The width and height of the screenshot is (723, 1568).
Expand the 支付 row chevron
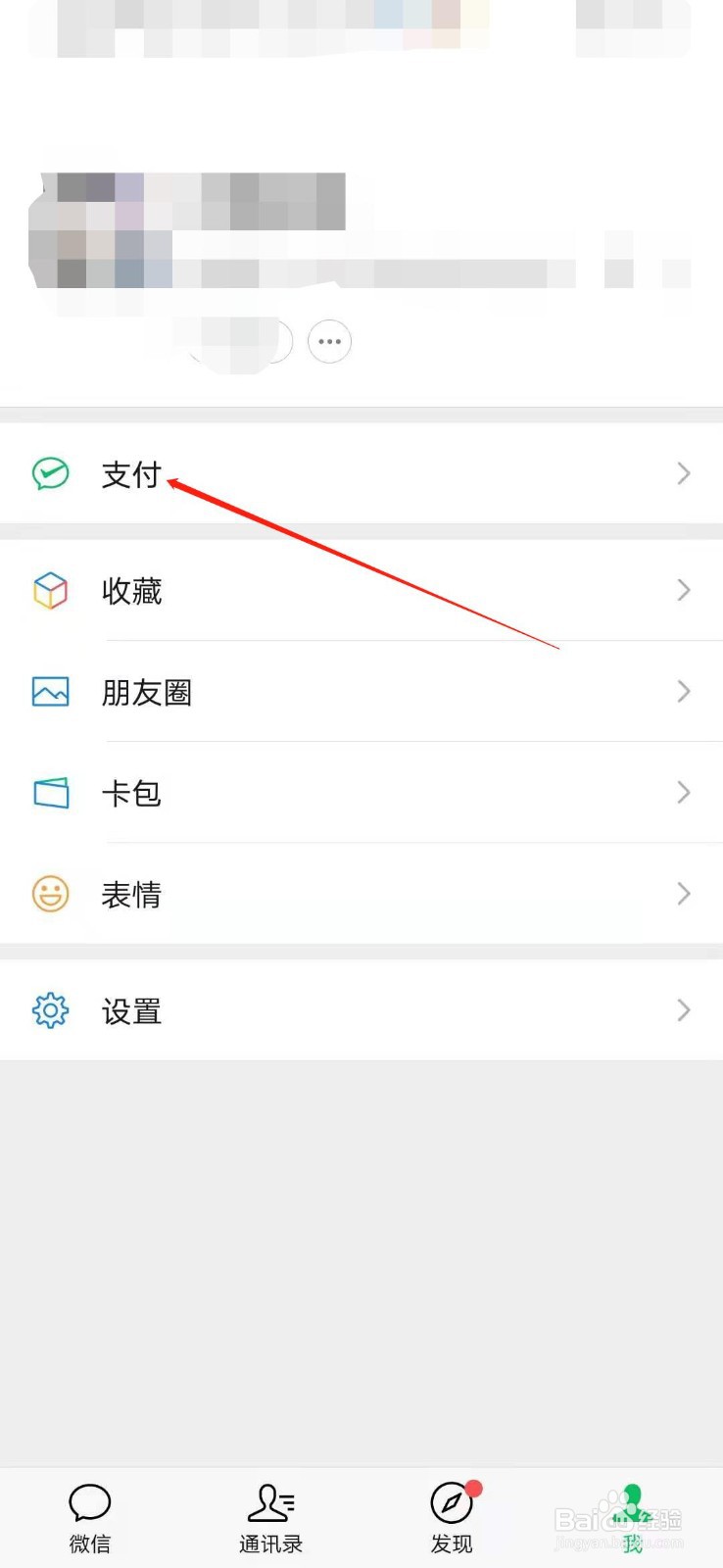click(684, 473)
